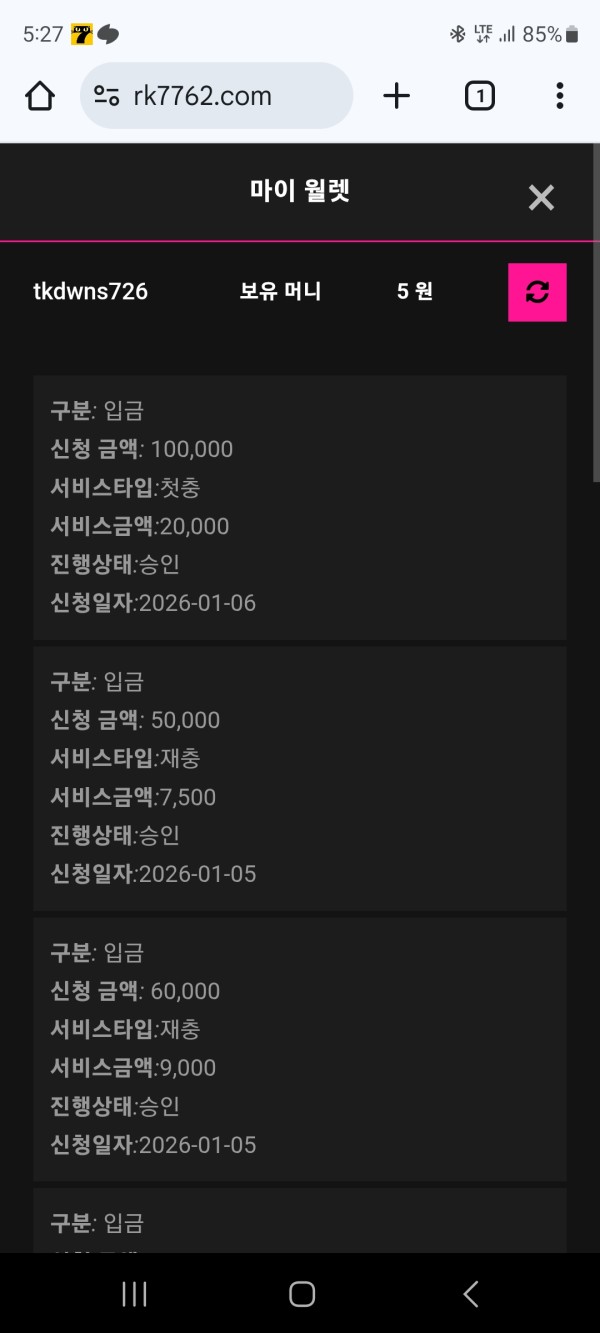Go to the browser home page

point(40,96)
